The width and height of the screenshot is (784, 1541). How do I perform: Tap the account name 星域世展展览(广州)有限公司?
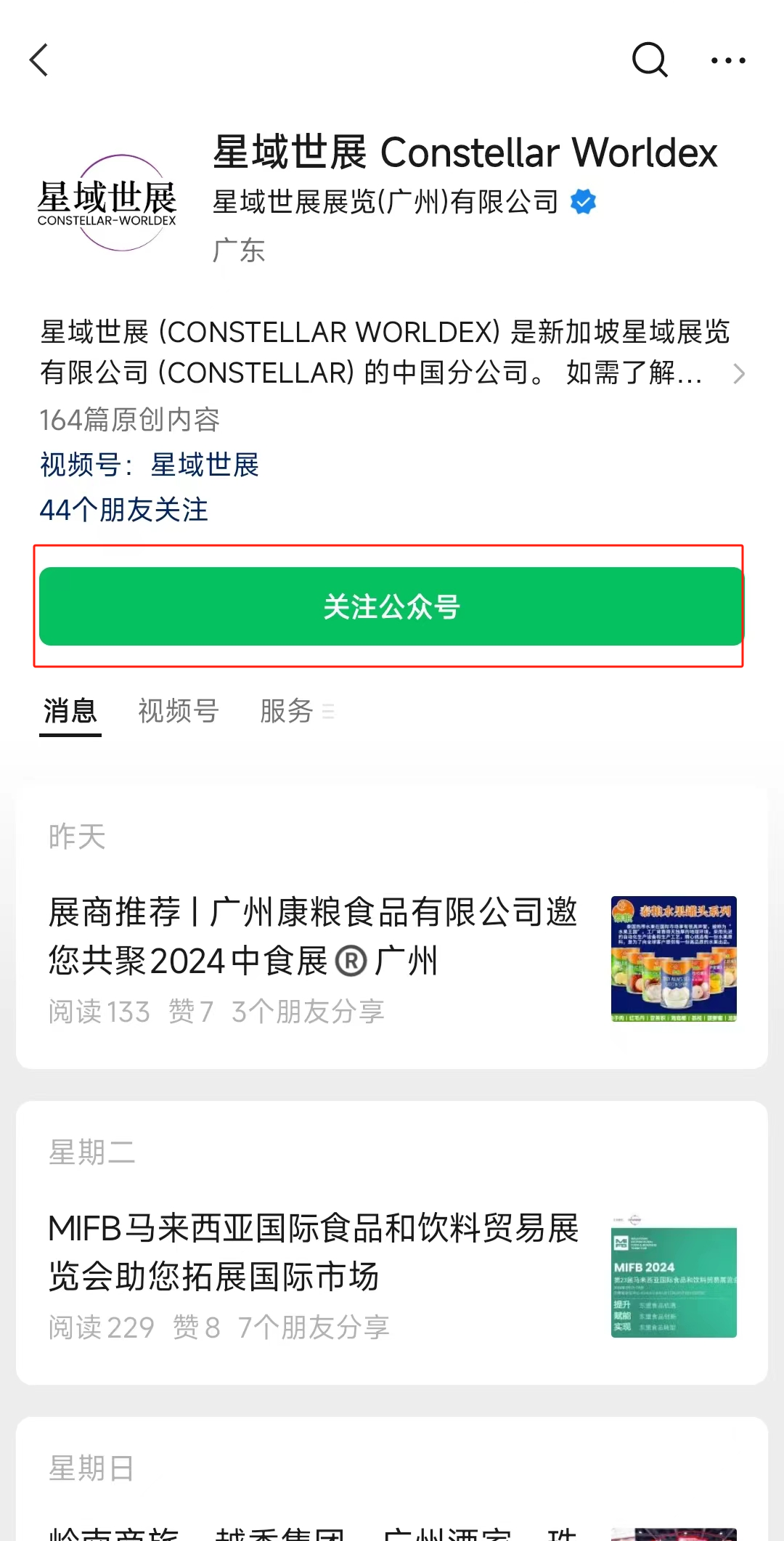tap(385, 202)
